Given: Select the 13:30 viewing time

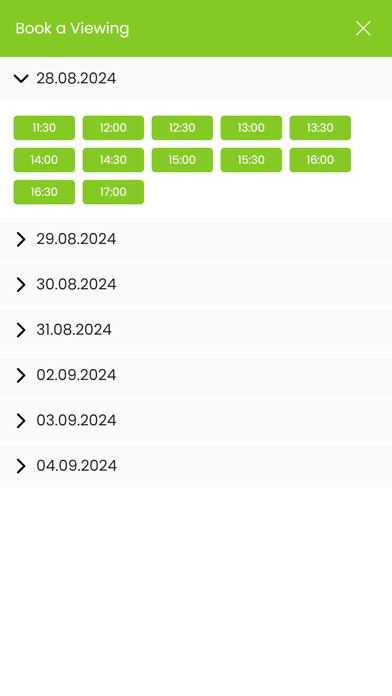Looking at the screenshot, I should [320, 128].
